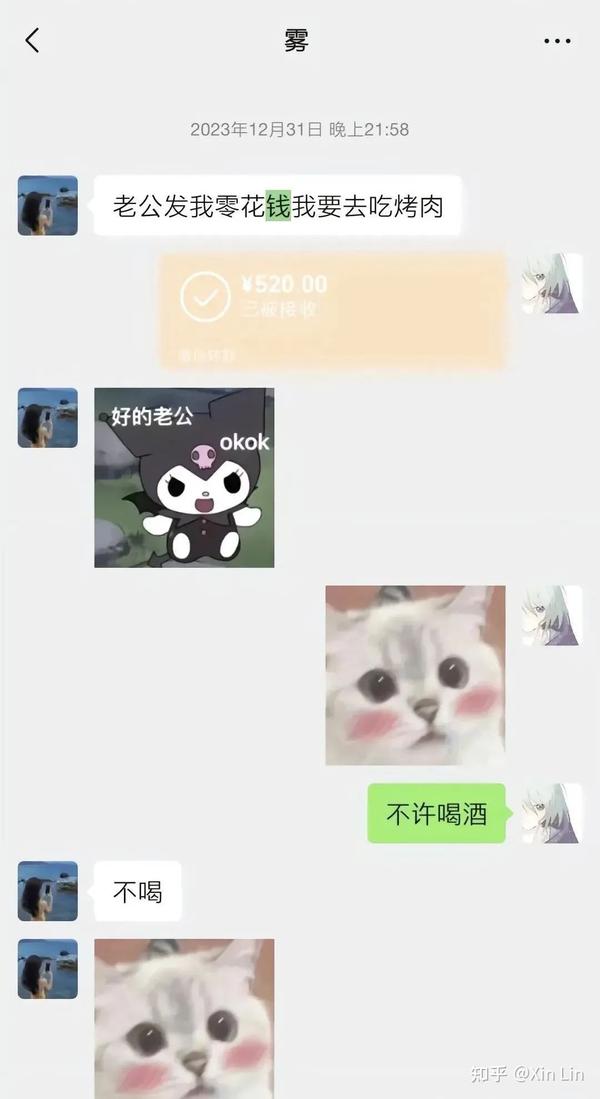The height and width of the screenshot is (1099, 600).
Task: Open the ¥520.00 transfer message
Action: click(332, 310)
